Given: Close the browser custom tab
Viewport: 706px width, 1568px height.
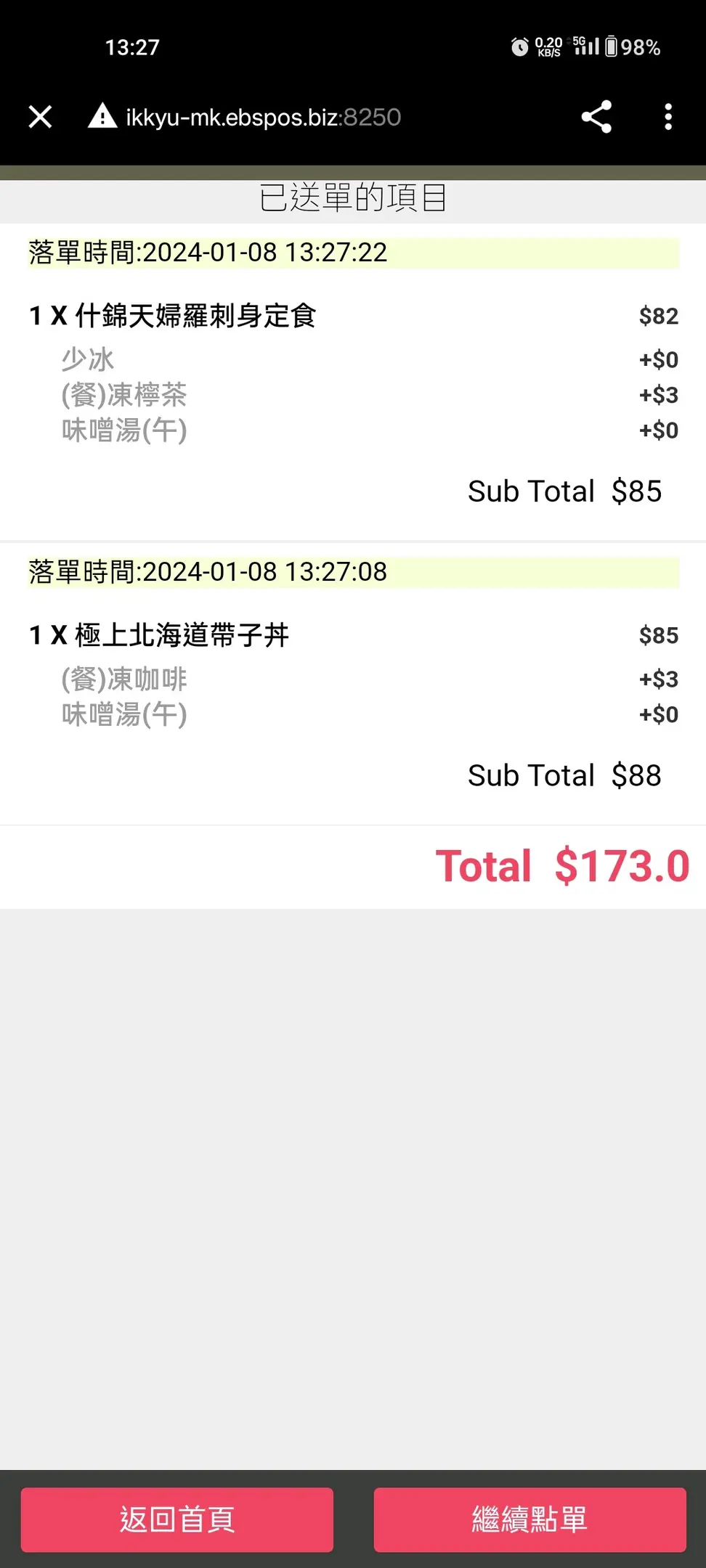Looking at the screenshot, I should click(x=41, y=117).
